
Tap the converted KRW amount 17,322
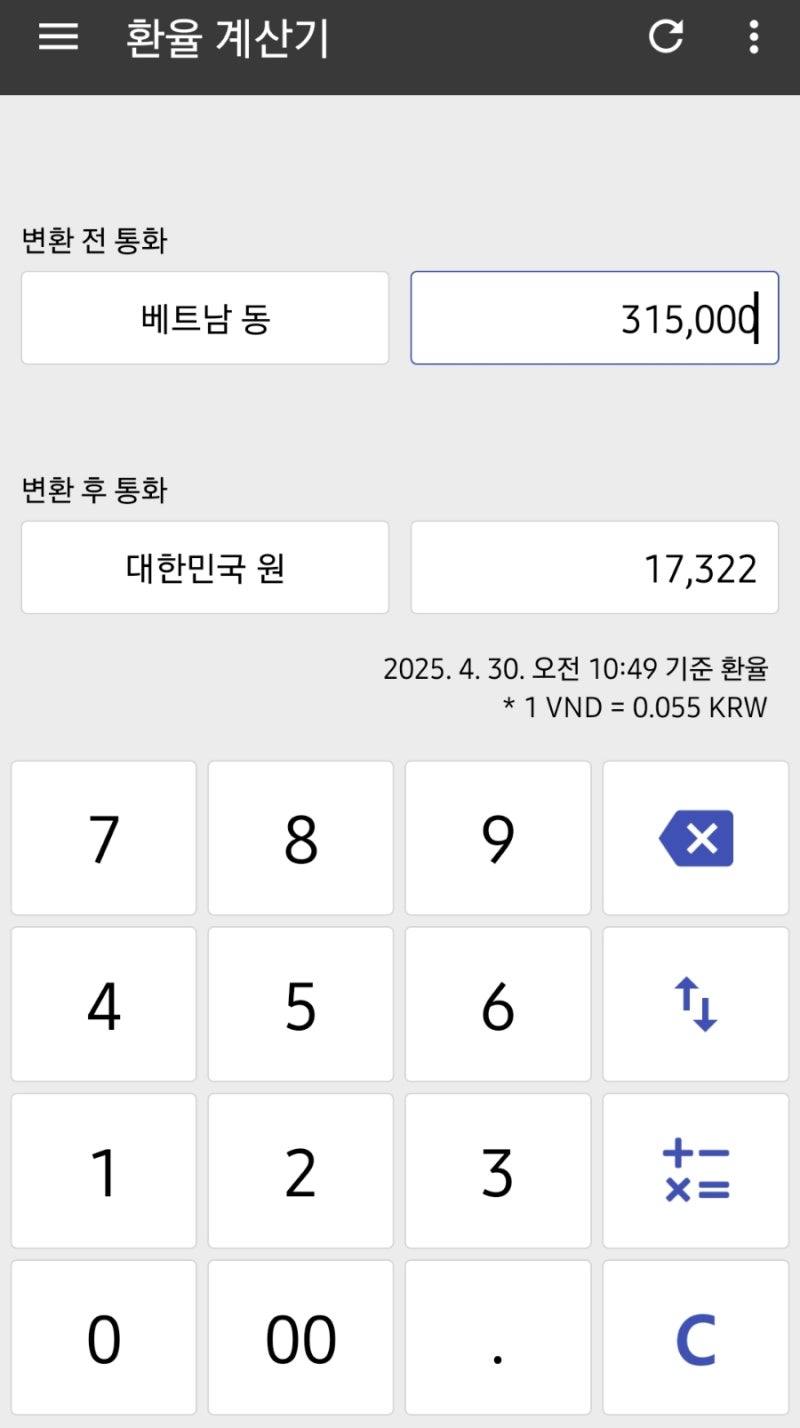coord(594,567)
